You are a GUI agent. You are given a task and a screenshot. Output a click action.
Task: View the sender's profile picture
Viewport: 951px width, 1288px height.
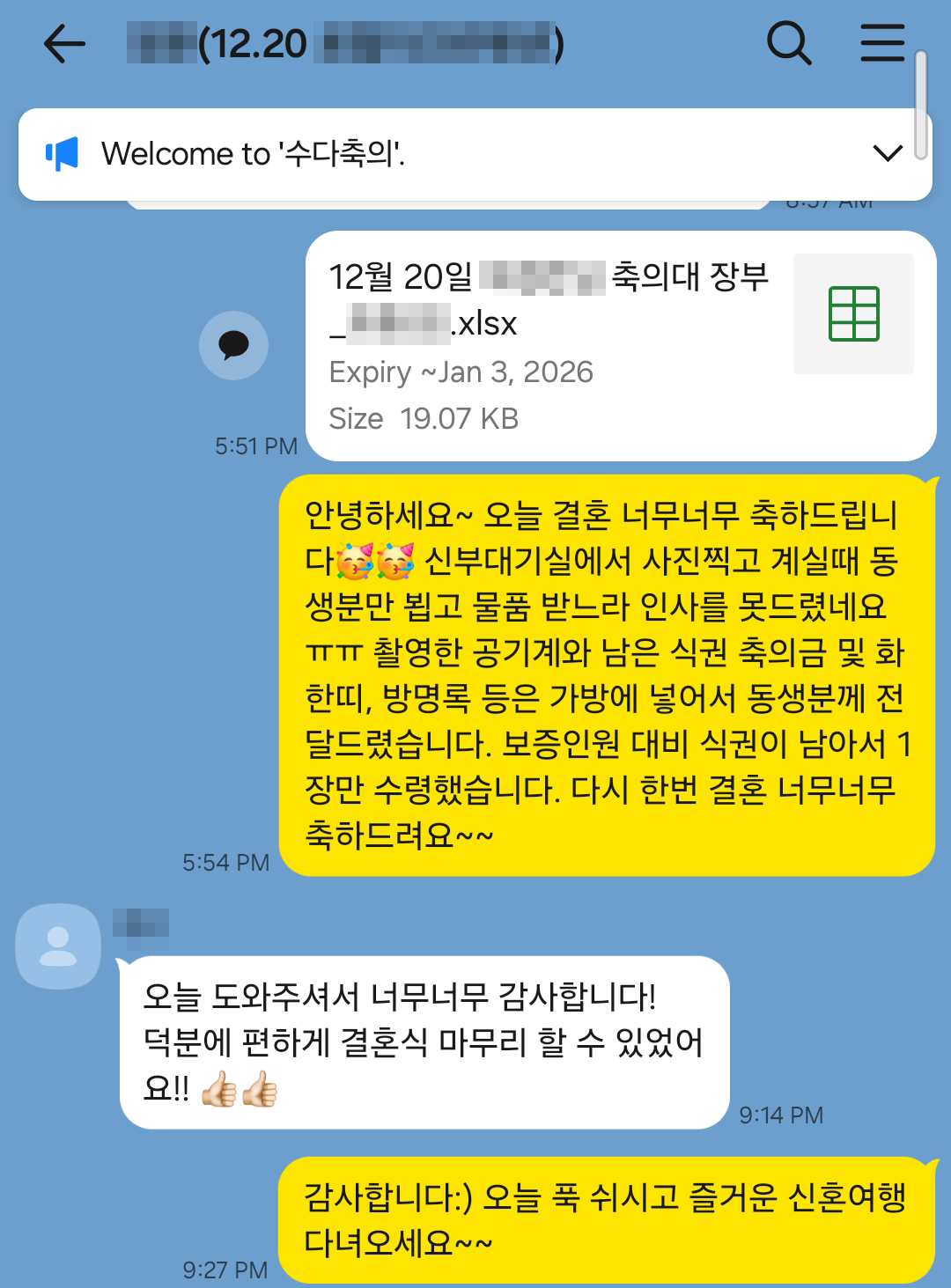(58, 946)
